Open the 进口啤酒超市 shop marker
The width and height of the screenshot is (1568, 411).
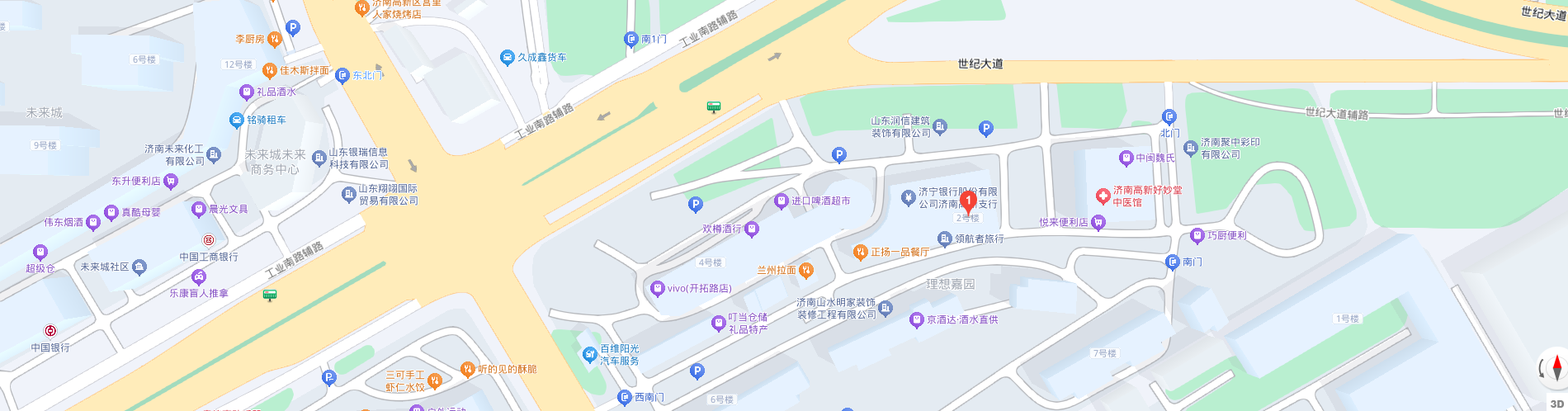click(781, 201)
